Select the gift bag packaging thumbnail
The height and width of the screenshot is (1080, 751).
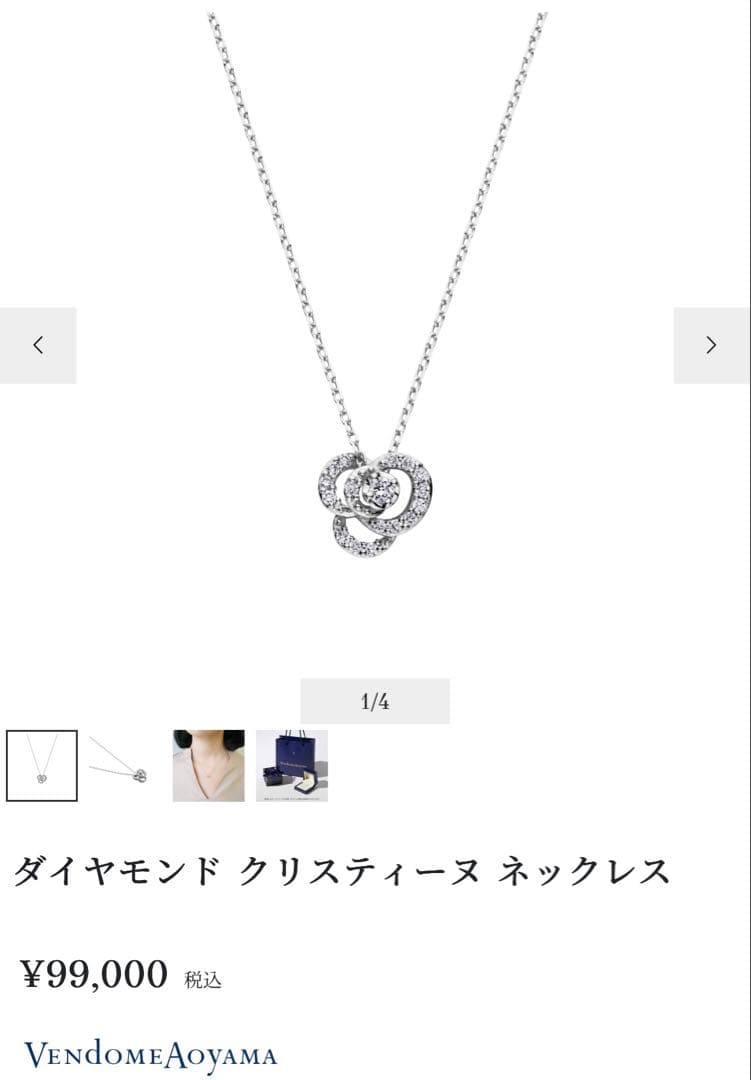coord(291,766)
